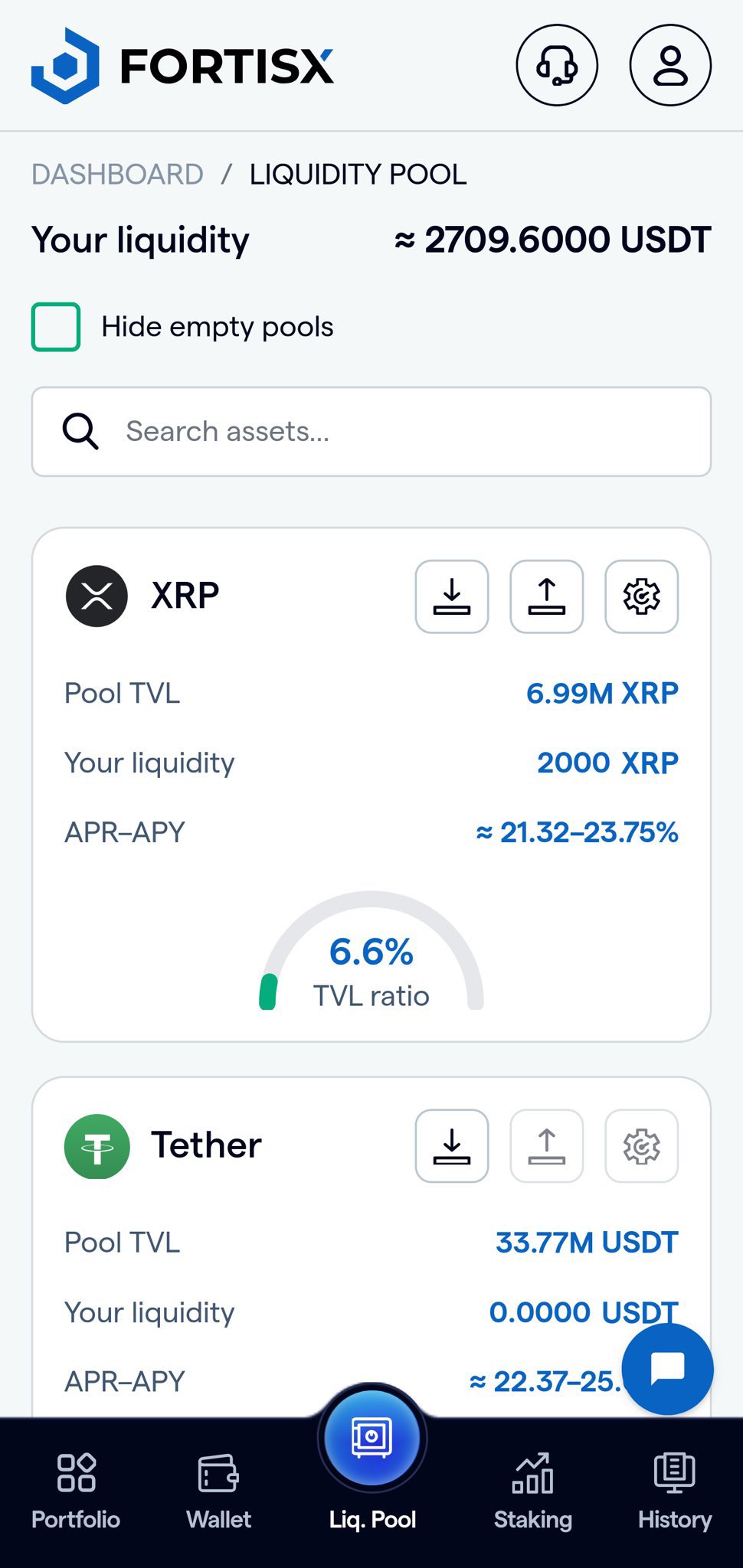
Task: Withdraw from the XRP pool
Action: (x=547, y=596)
